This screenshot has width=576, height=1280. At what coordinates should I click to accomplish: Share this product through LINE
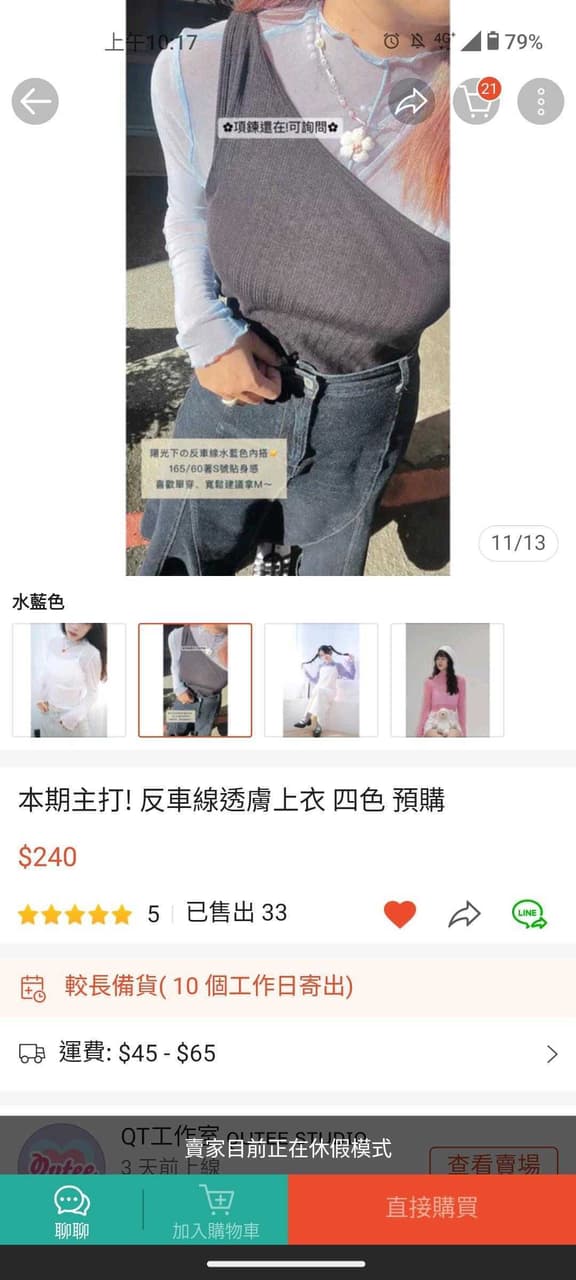coord(529,914)
